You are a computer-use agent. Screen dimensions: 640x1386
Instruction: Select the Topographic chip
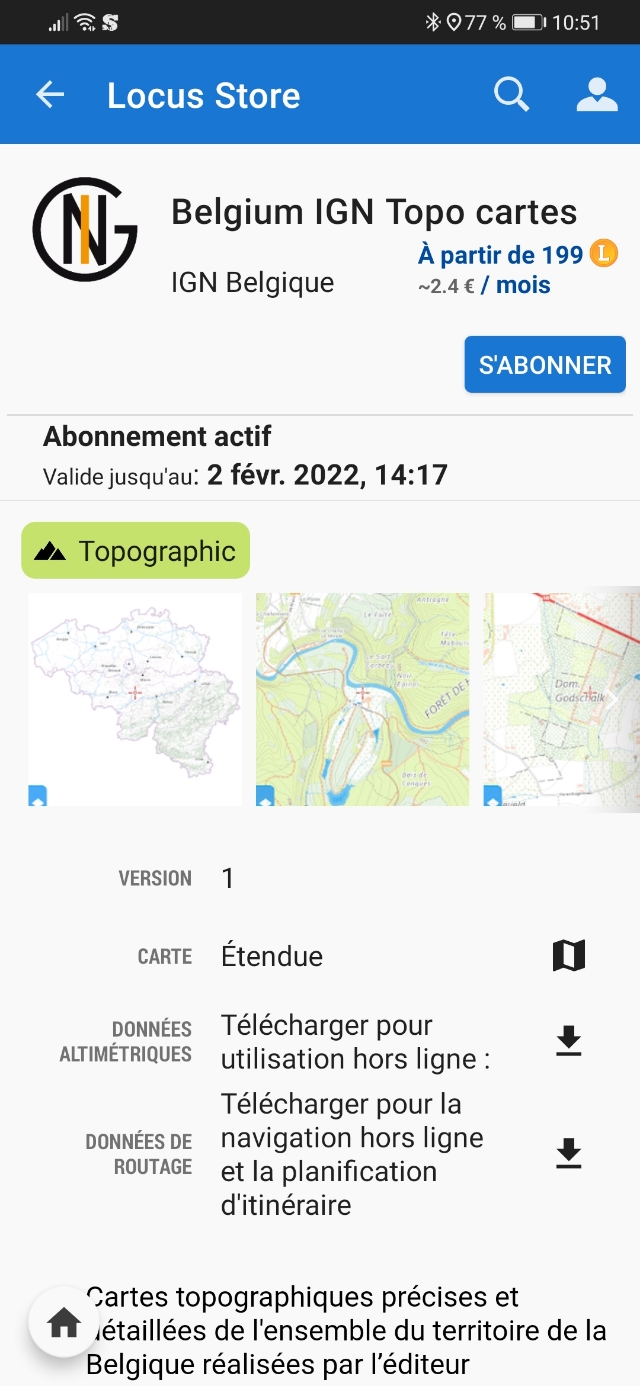point(136,551)
